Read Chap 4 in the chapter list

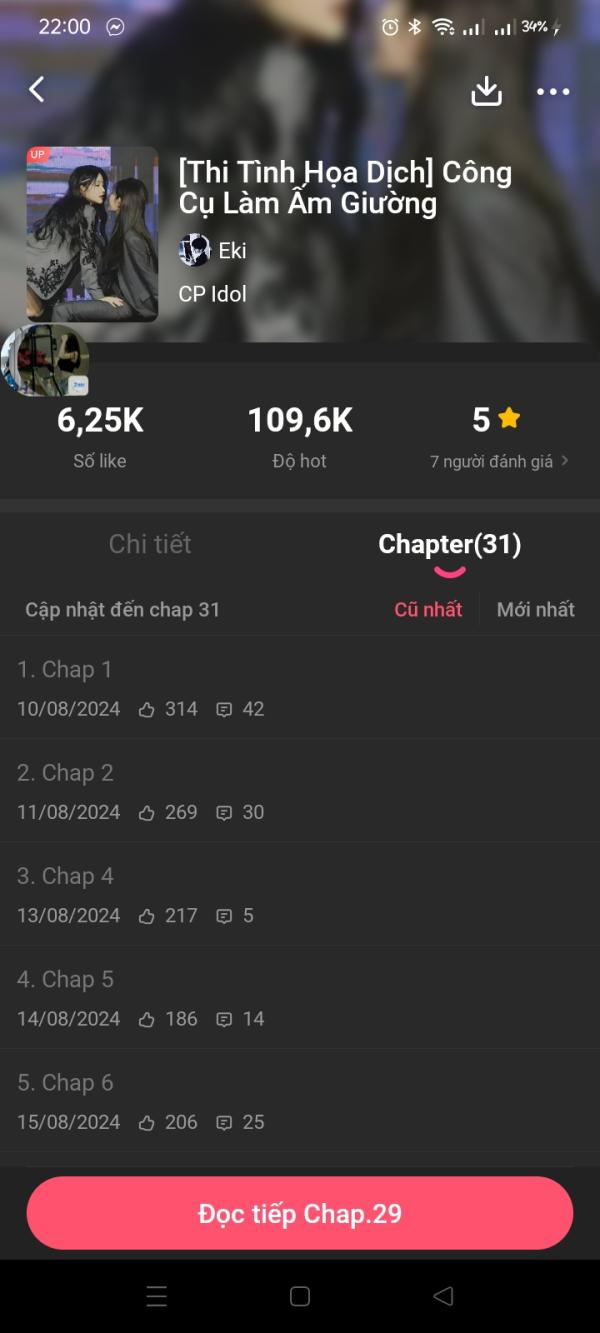click(x=300, y=894)
